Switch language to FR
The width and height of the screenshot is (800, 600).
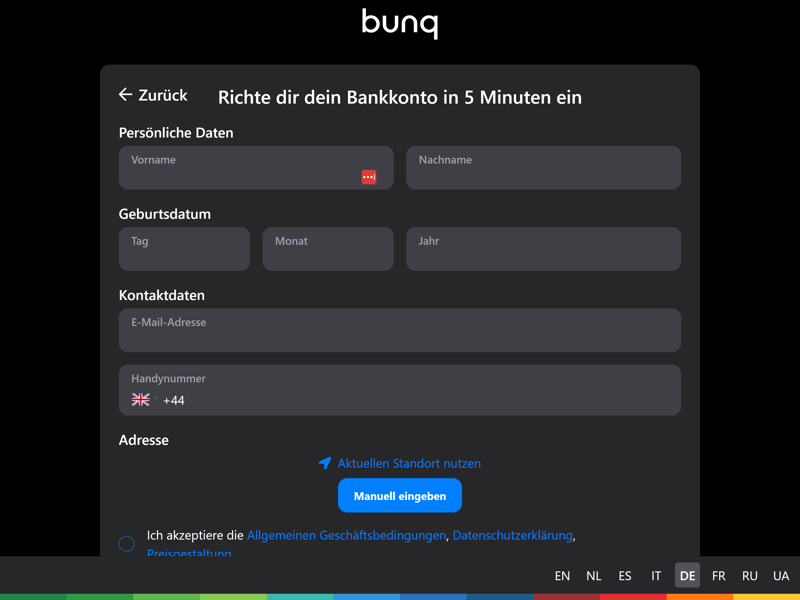point(718,576)
